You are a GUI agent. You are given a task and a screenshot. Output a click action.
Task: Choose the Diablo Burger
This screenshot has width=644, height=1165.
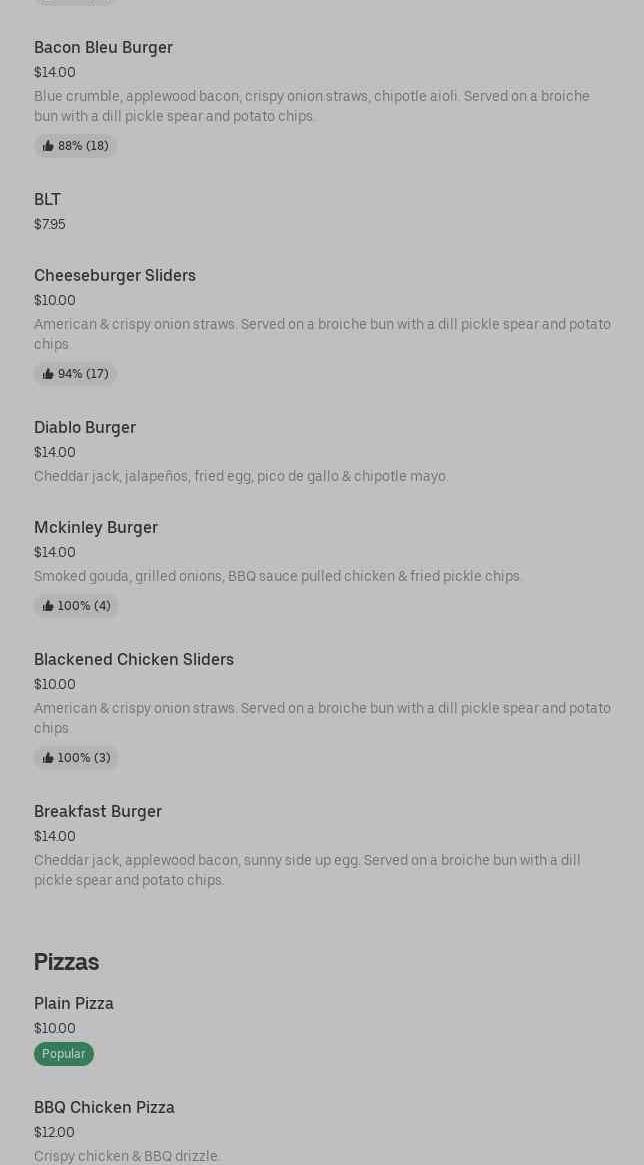pos(85,427)
